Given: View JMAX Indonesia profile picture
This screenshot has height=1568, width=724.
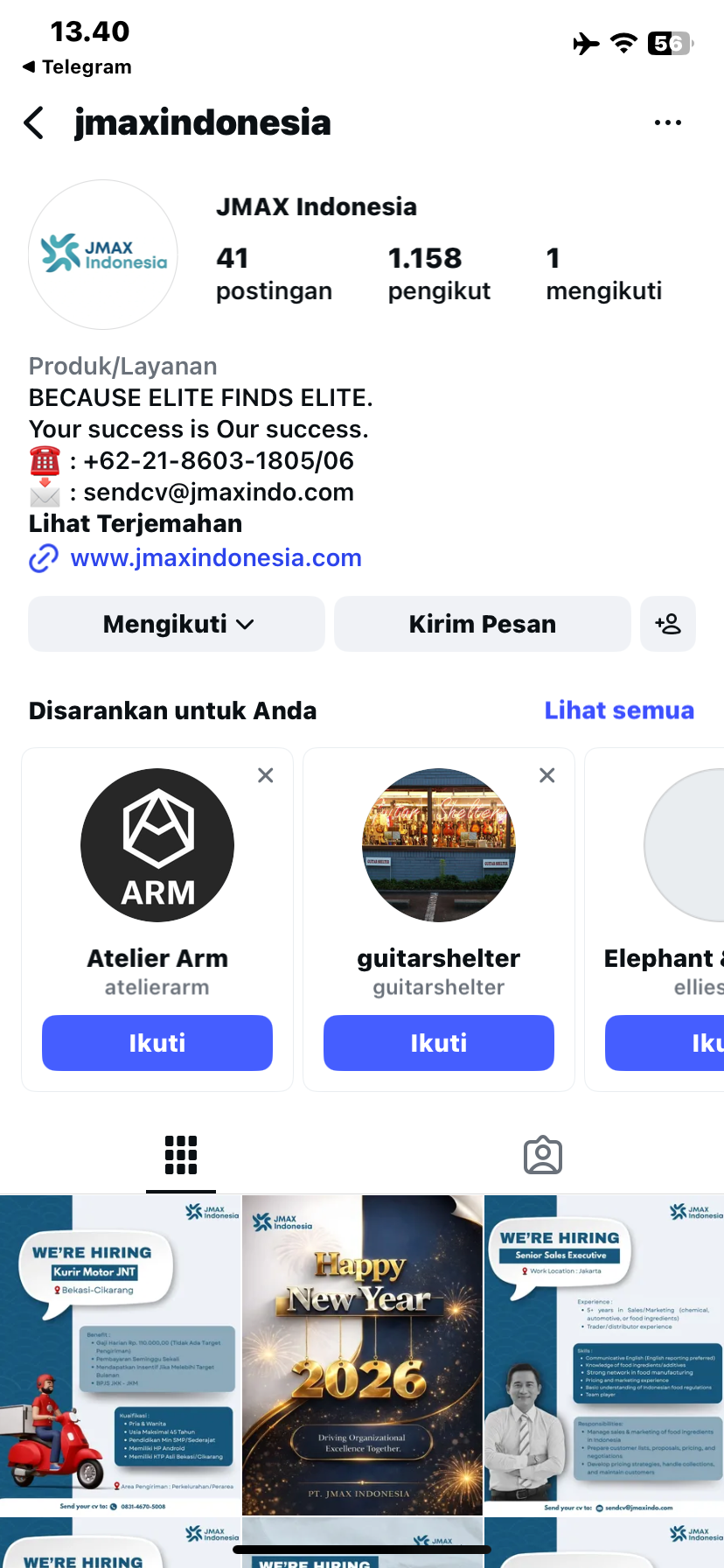Looking at the screenshot, I should (103, 255).
